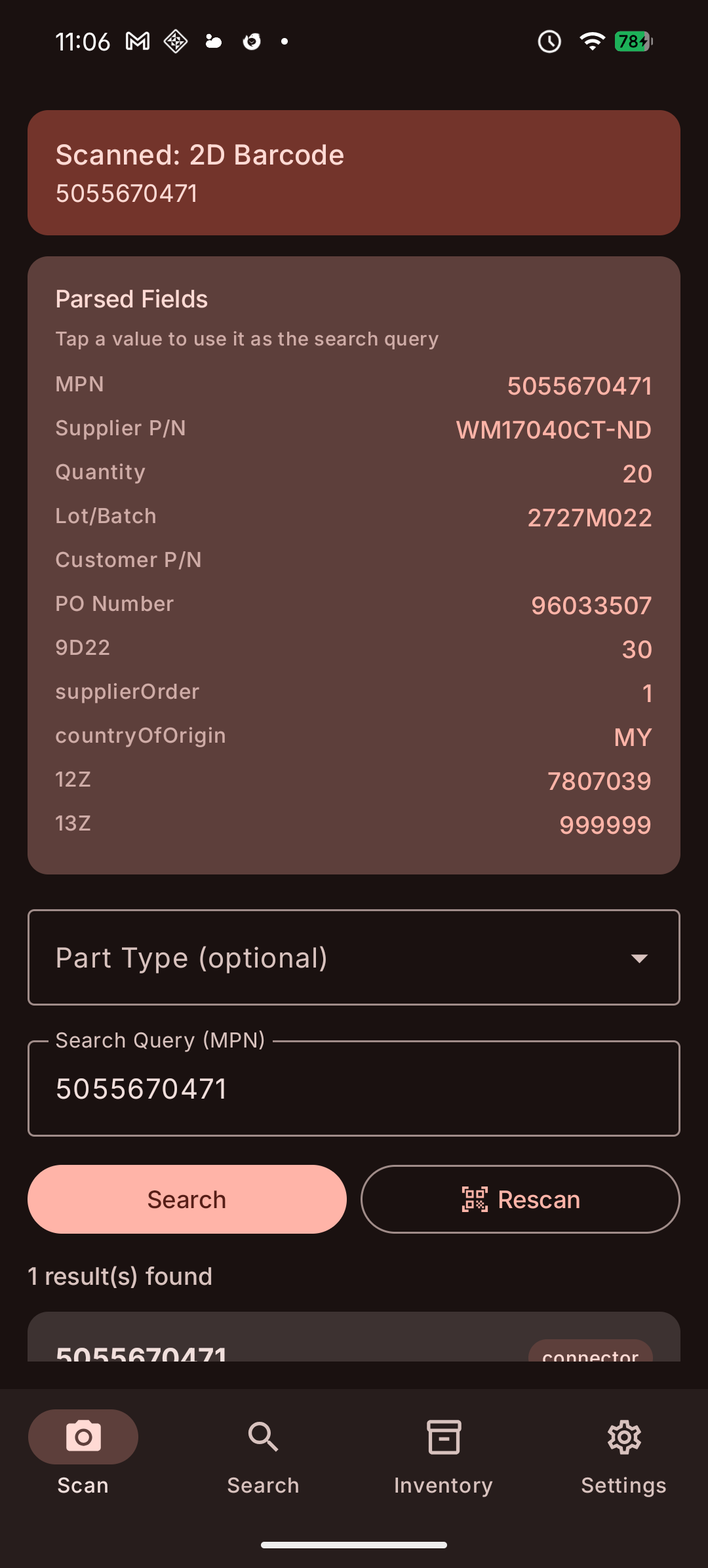This screenshot has width=708, height=1568.
Task: Select the Scan tab
Action: [x=83, y=1451]
